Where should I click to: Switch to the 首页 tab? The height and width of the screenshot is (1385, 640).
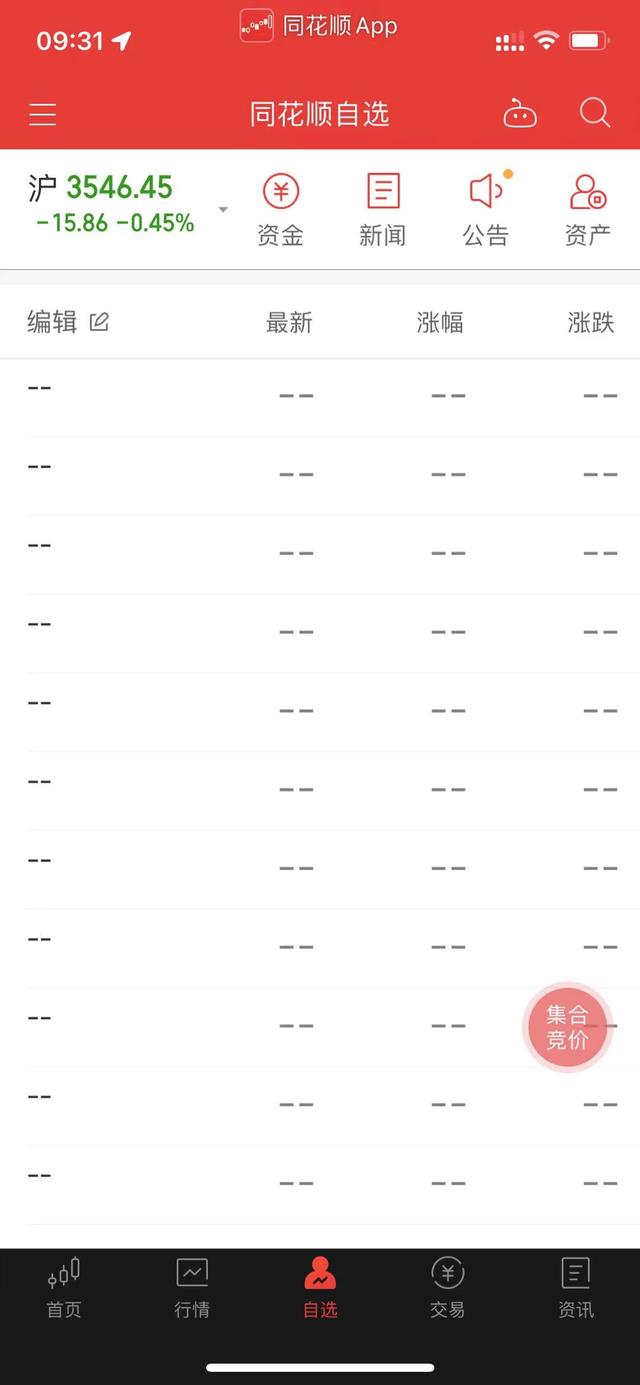point(64,1289)
